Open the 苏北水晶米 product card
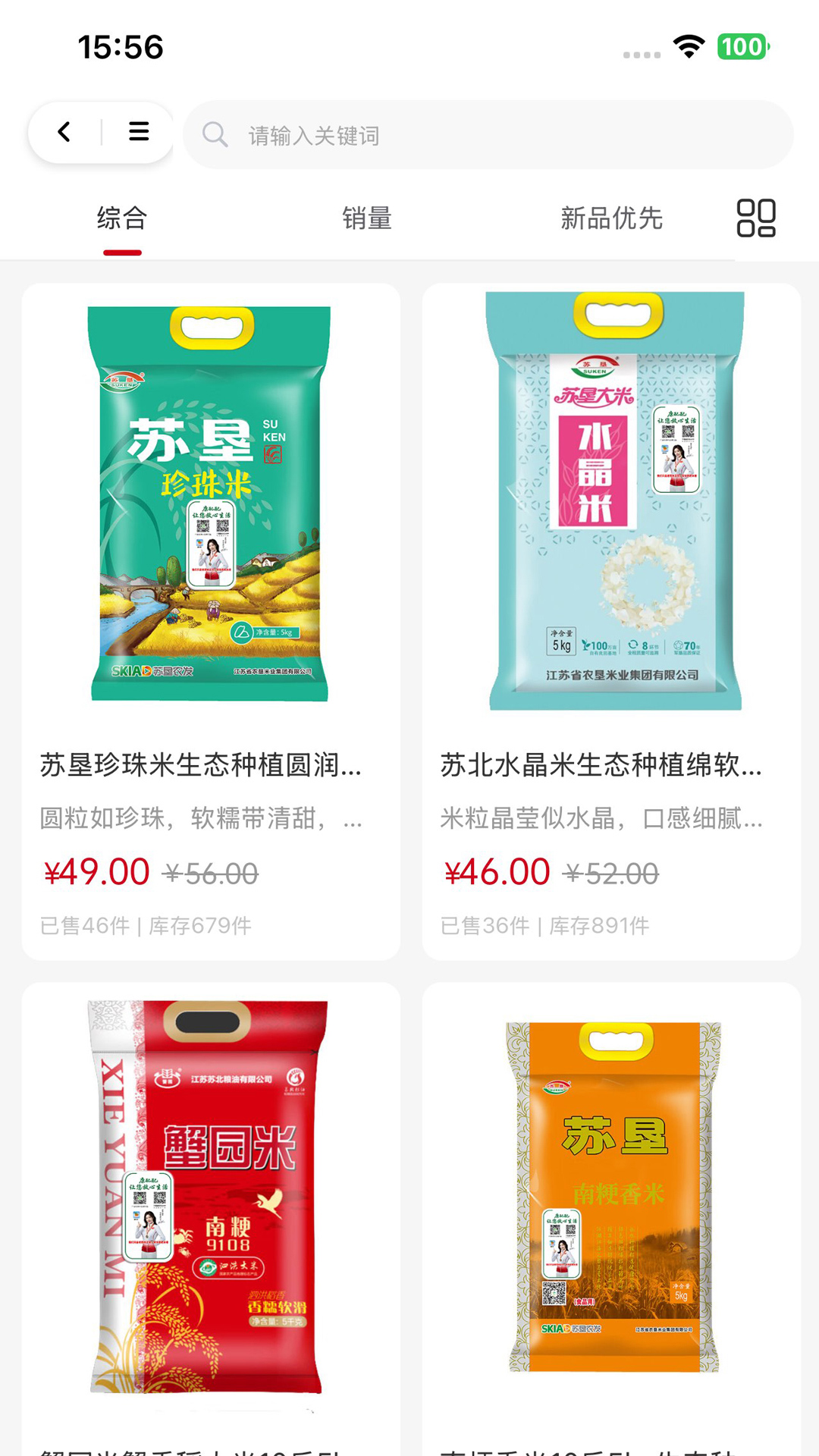Screen dimensions: 819x1456 tap(611, 622)
